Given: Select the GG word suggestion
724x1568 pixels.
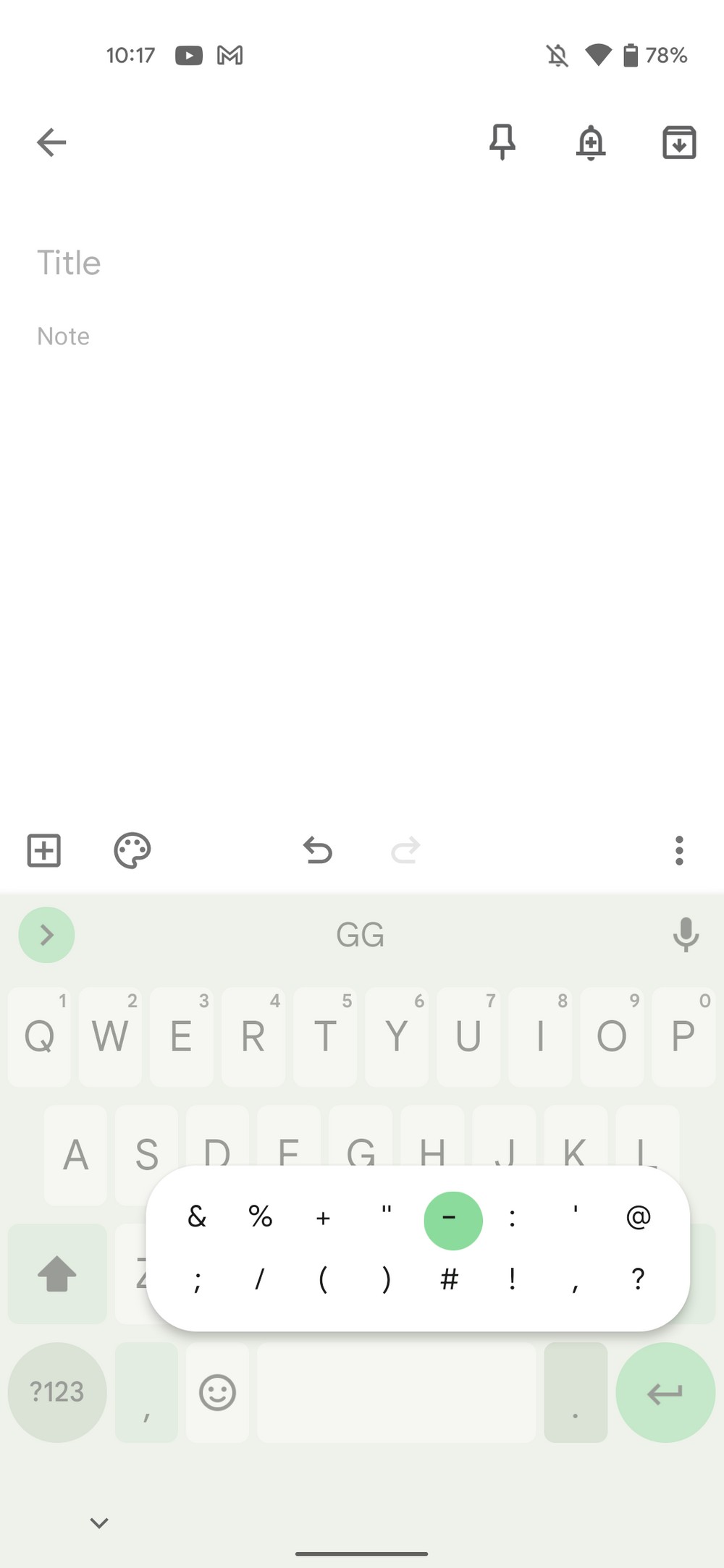Looking at the screenshot, I should point(361,935).
